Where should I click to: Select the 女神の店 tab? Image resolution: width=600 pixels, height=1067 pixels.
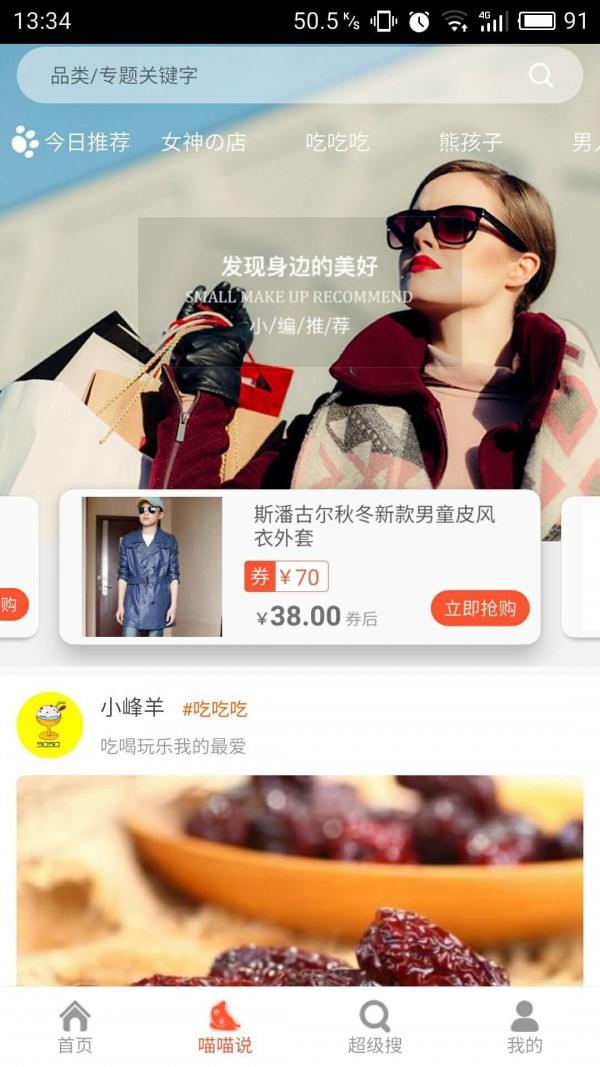[x=203, y=142]
